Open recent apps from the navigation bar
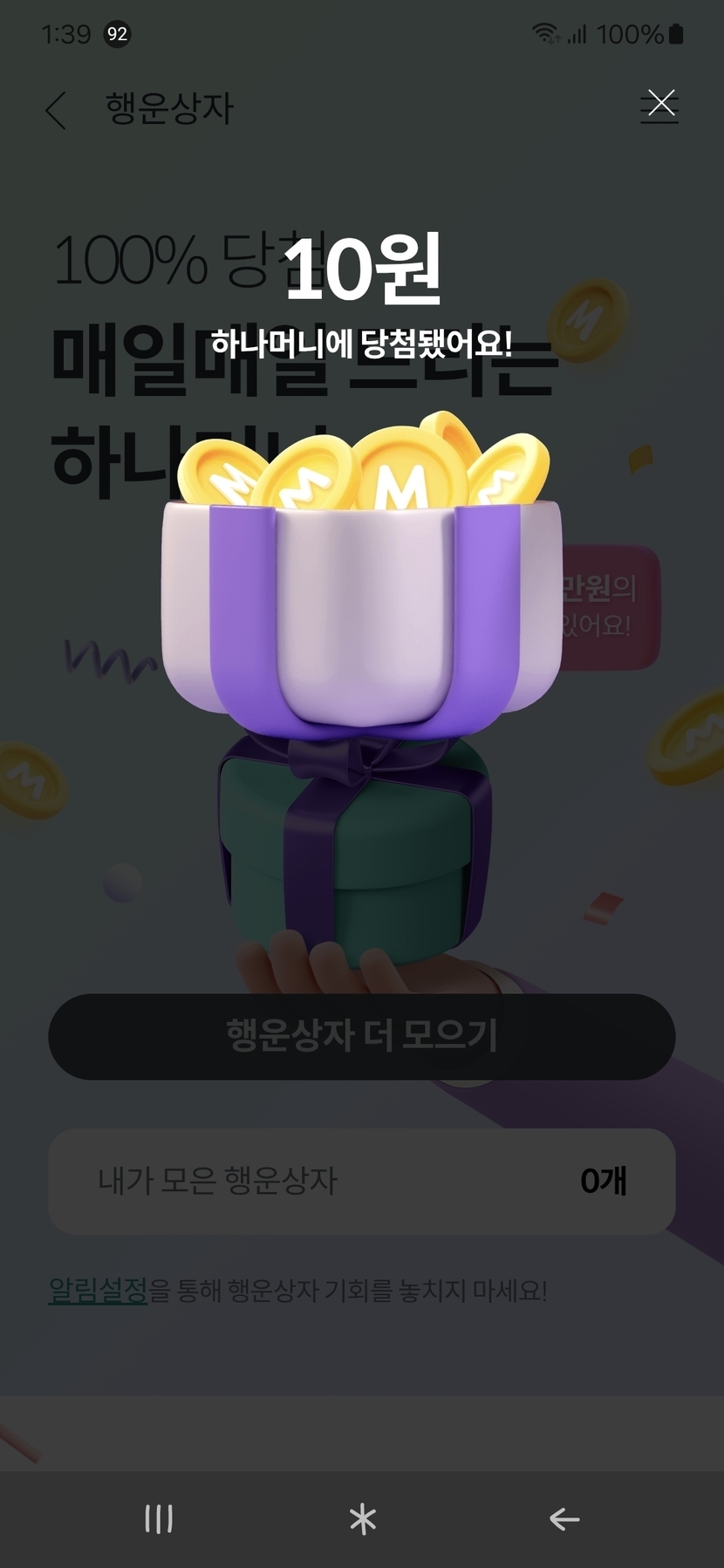Image resolution: width=724 pixels, height=1568 pixels. 159,1518
